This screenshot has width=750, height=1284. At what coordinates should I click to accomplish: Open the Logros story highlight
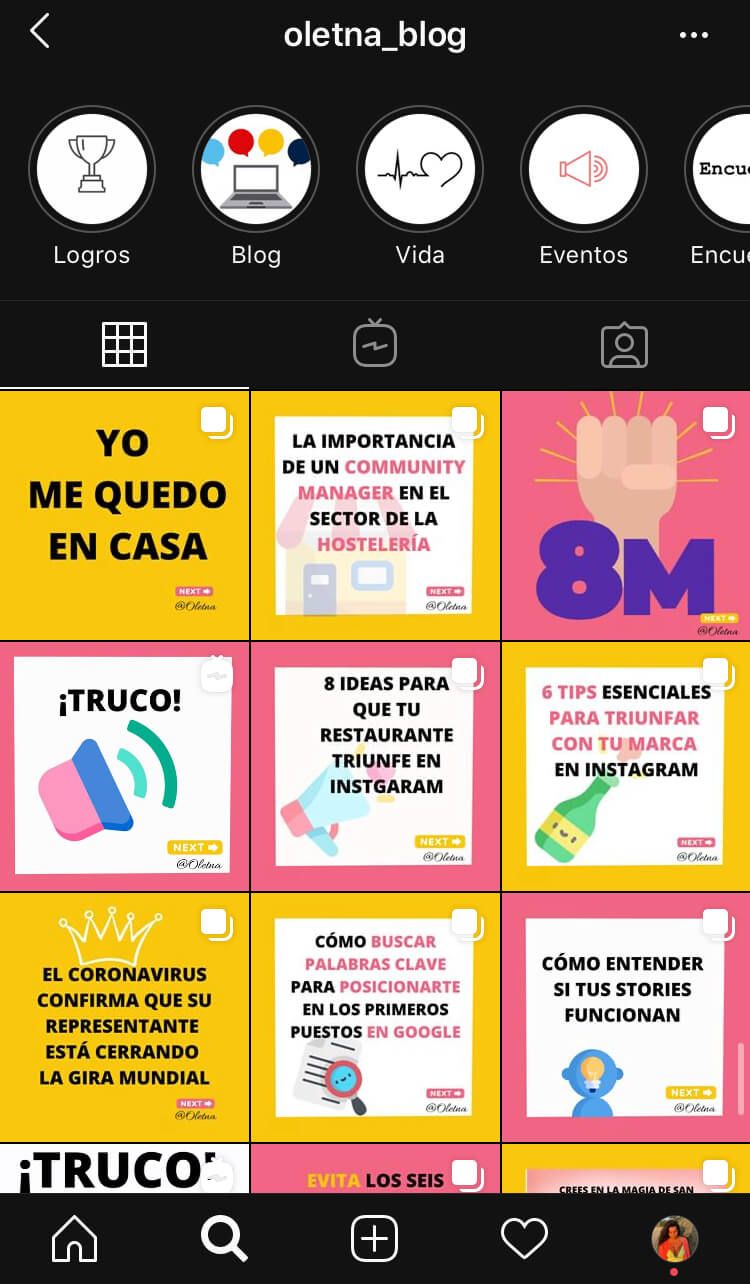click(92, 168)
